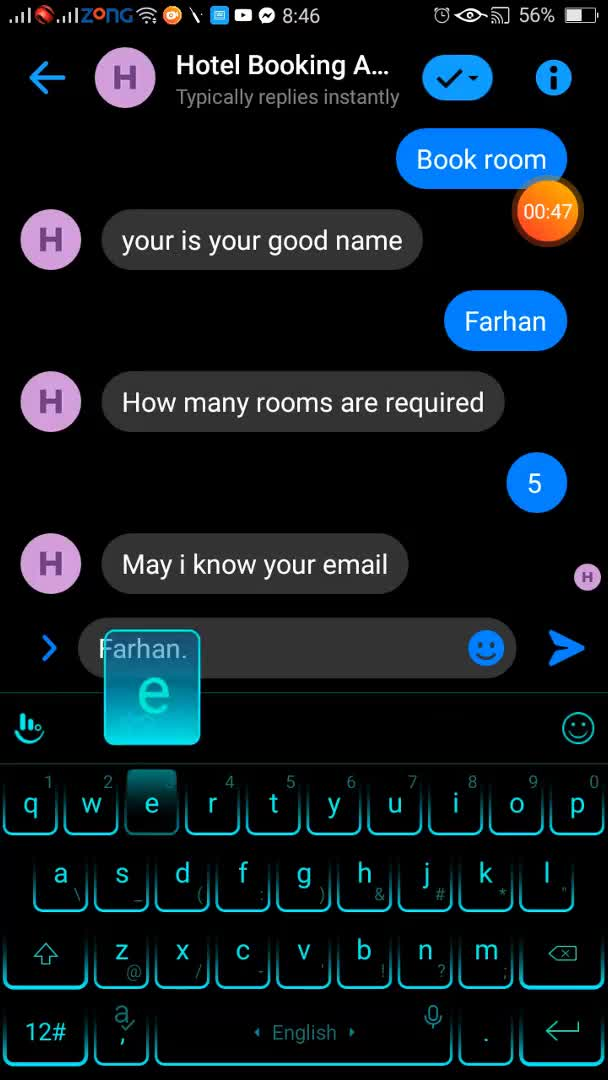Open the keyboard smiley emoji panel

coord(577,728)
